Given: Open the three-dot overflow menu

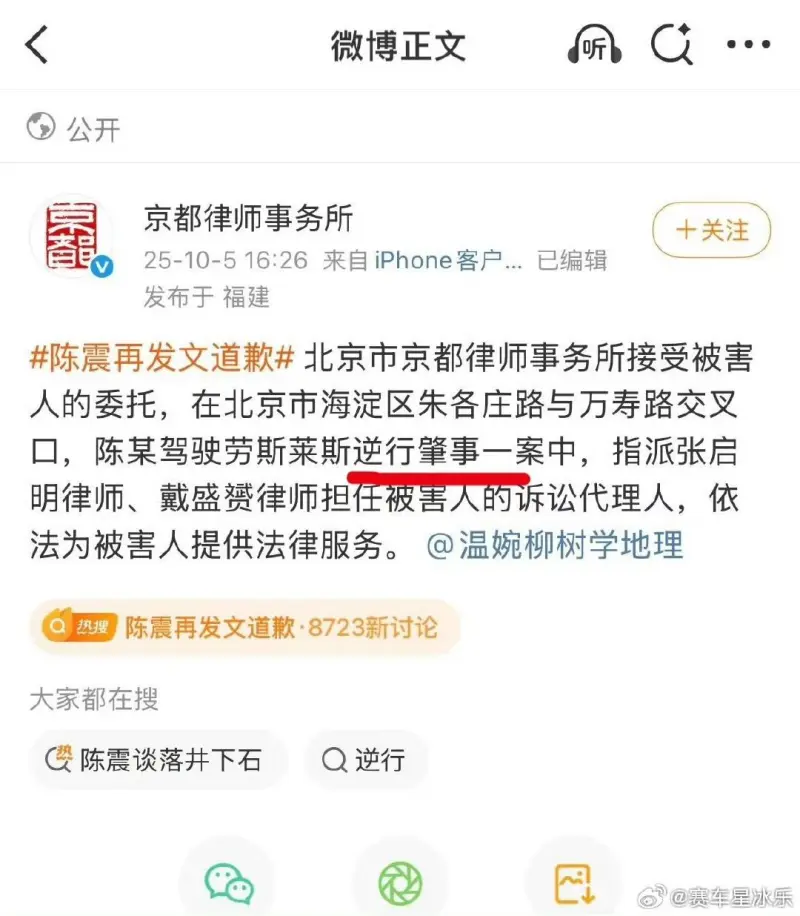Looking at the screenshot, I should pyautogui.click(x=747, y=46).
